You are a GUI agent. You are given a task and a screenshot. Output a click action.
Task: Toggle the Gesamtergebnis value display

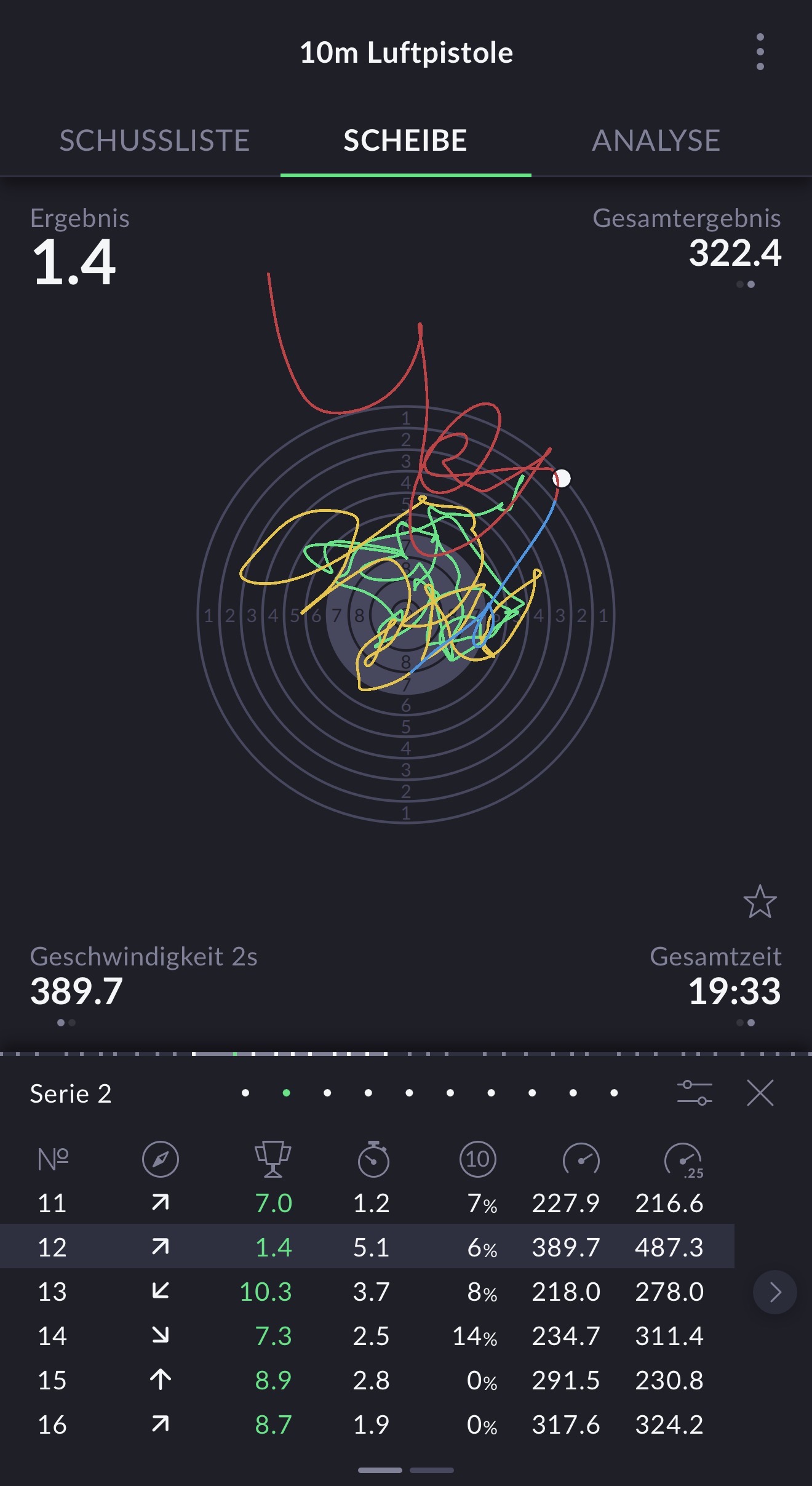[x=734, y=253]
